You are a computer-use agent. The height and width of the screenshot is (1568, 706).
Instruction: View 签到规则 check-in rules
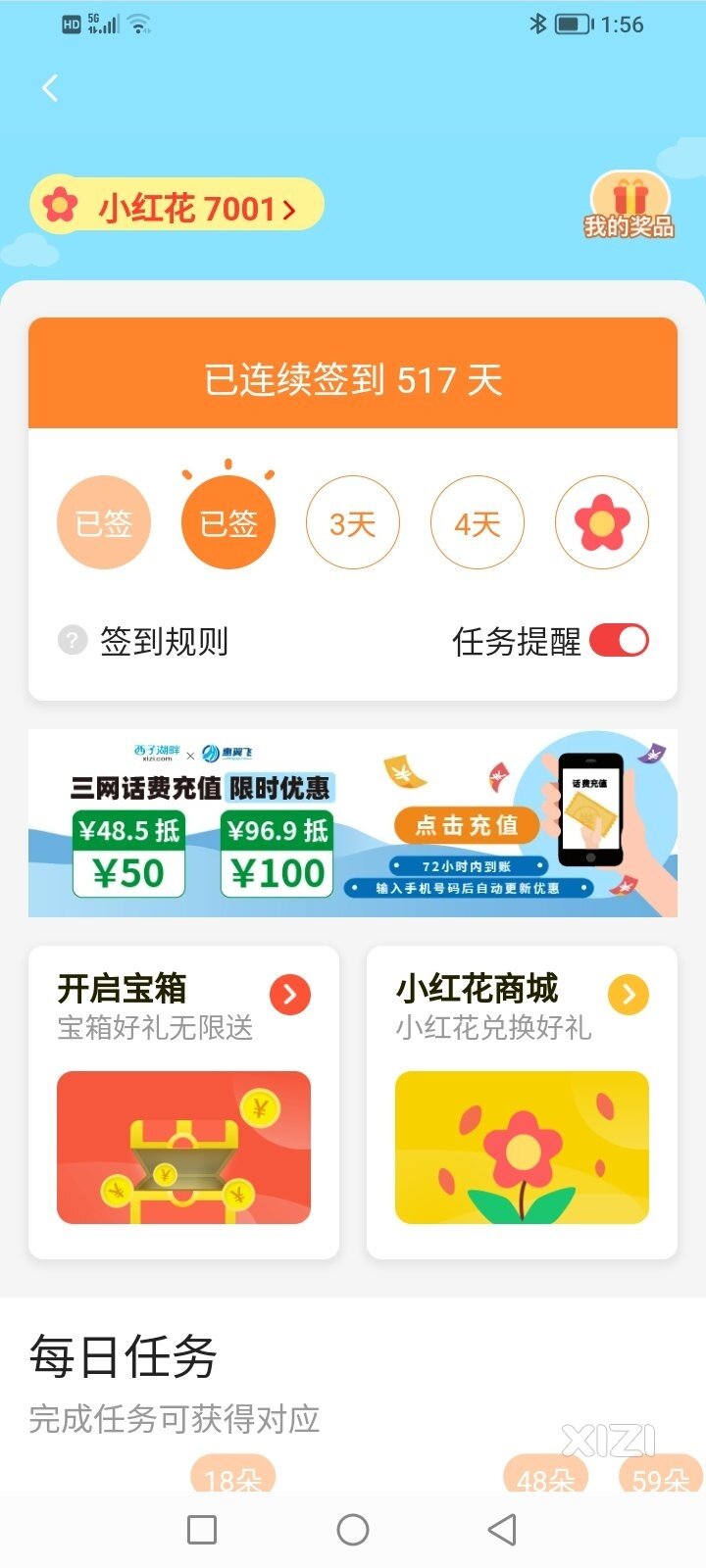pos(145,641)
